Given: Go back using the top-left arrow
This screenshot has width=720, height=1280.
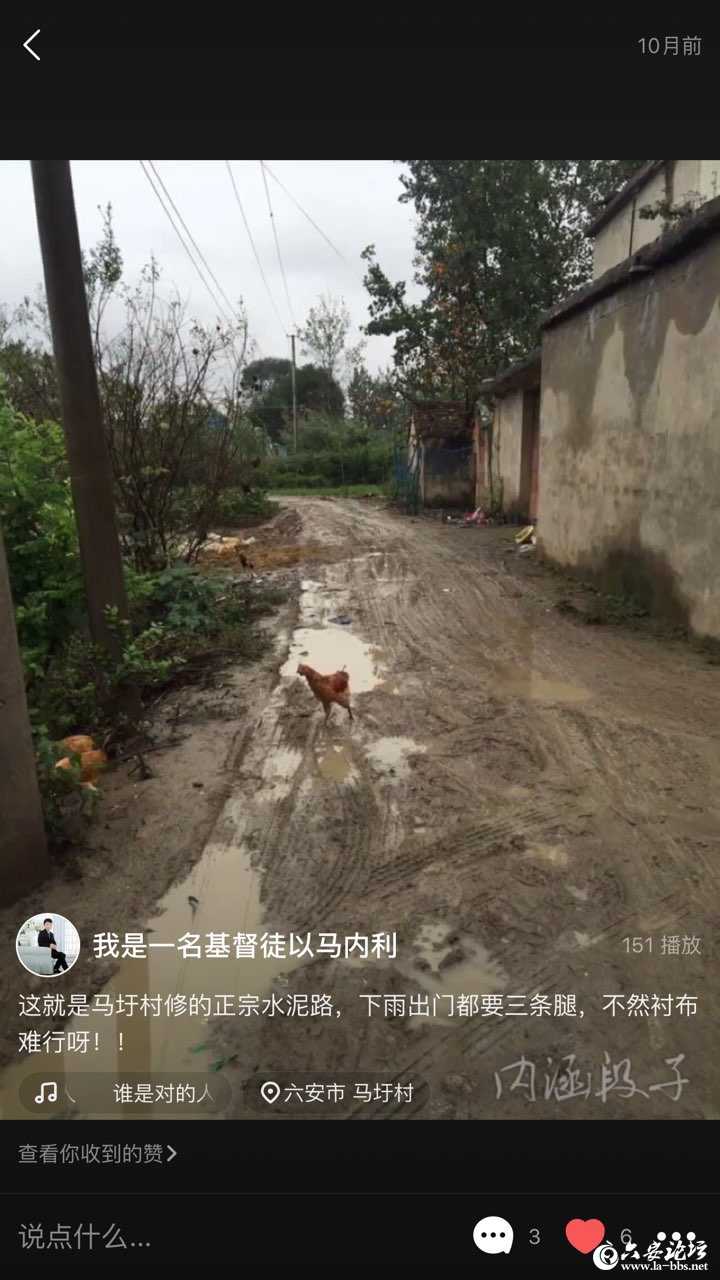Looking at the screenshot, I should [x=32, y=45].
